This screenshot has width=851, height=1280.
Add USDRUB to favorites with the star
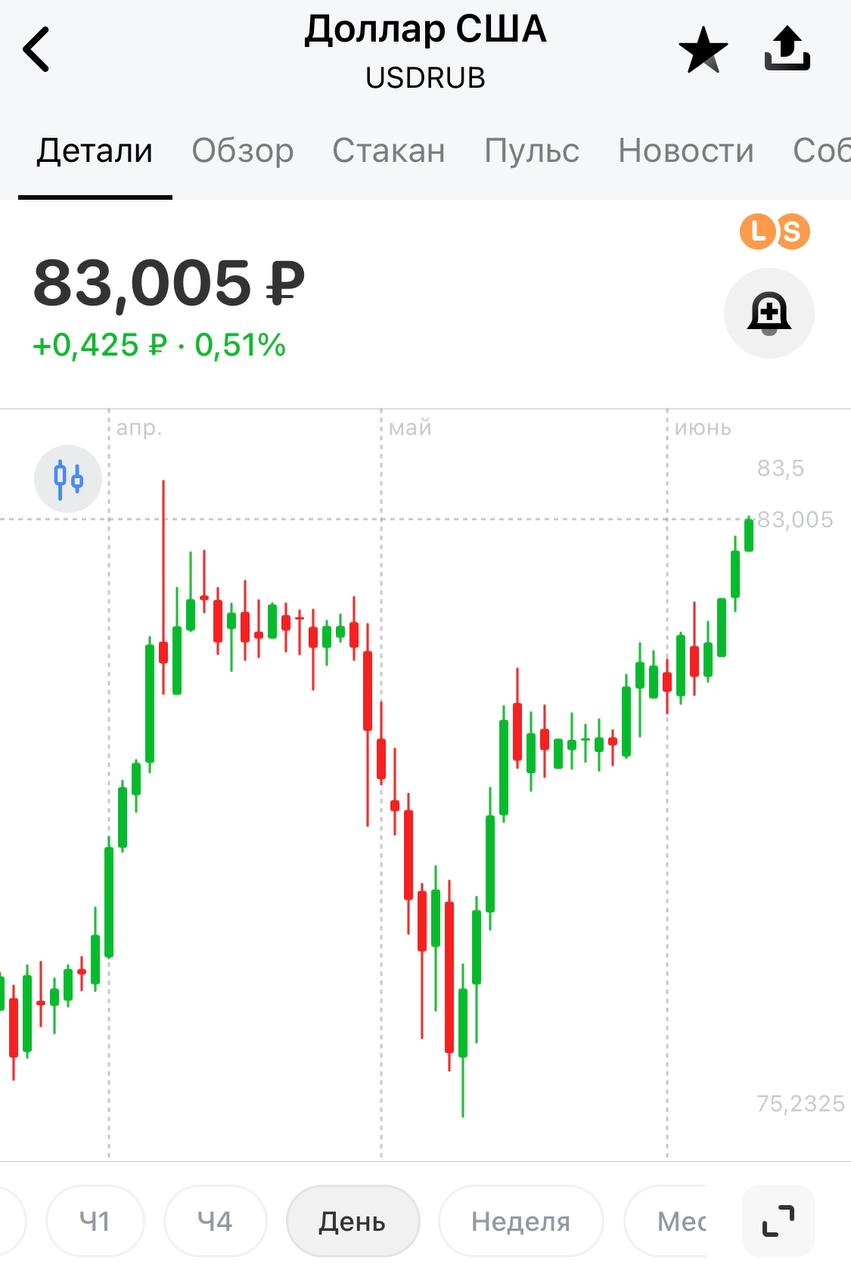pyautogui.click(x=703, y=51)
